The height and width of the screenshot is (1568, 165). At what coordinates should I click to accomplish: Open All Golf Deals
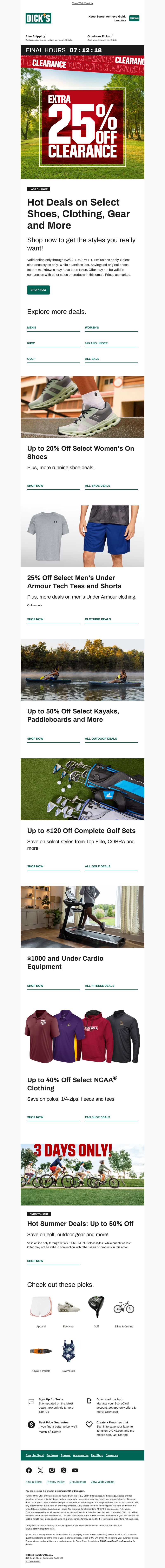point(97,866)
